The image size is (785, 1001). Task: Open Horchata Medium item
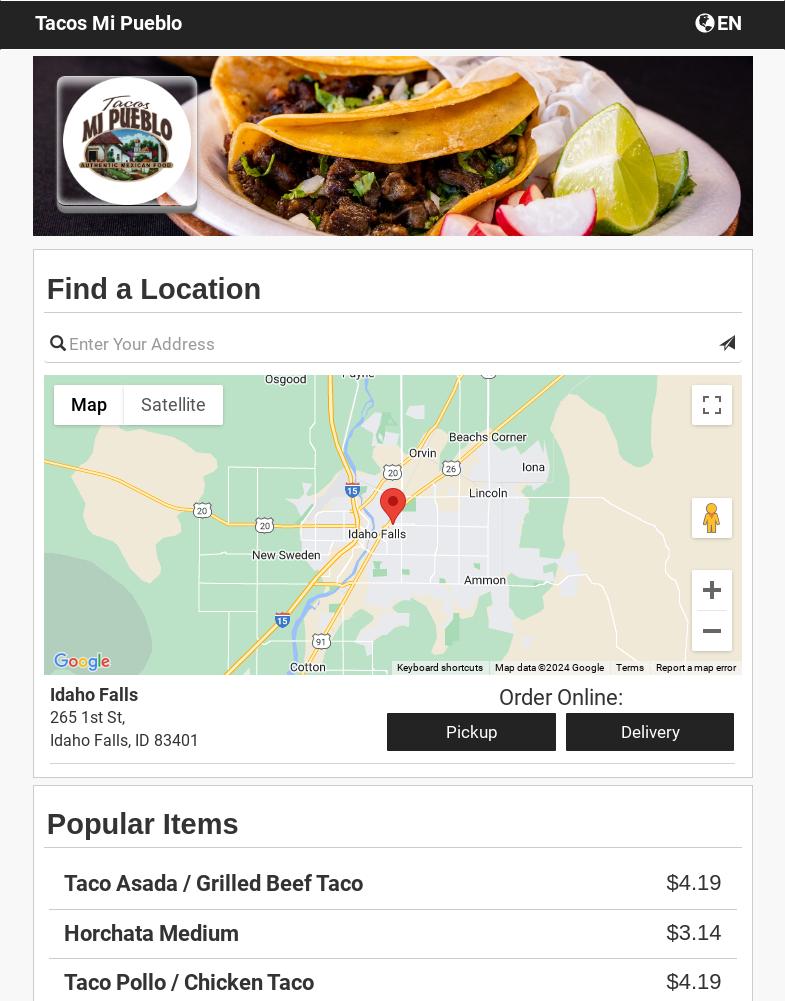pos(152,933)
